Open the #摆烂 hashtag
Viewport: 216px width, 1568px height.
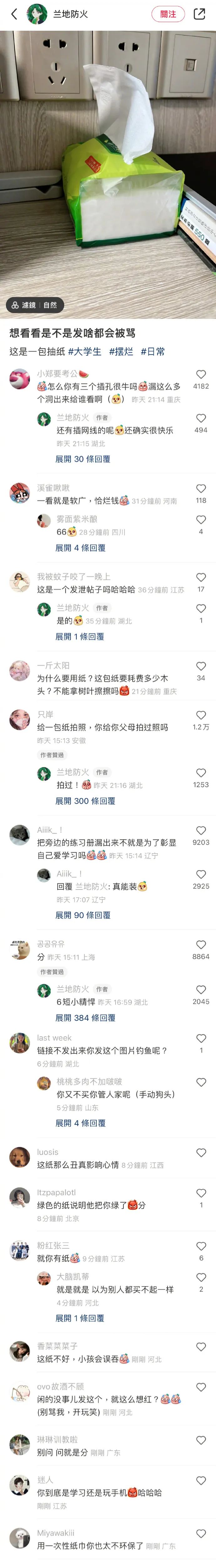pos(121,351)
